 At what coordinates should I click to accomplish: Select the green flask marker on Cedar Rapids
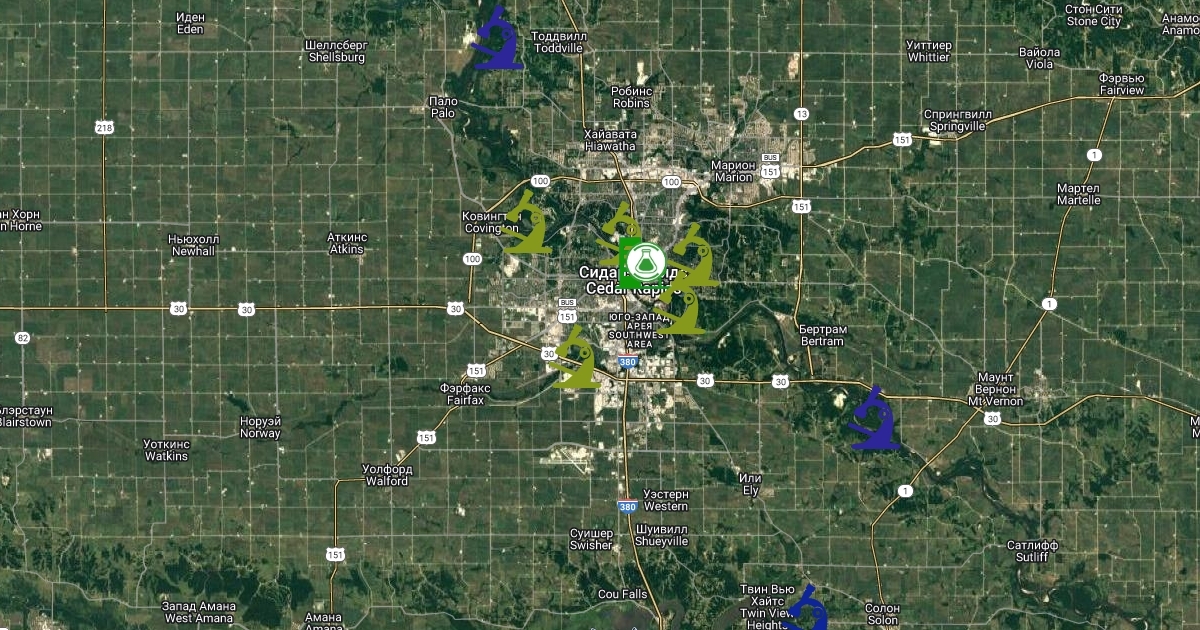642,263
